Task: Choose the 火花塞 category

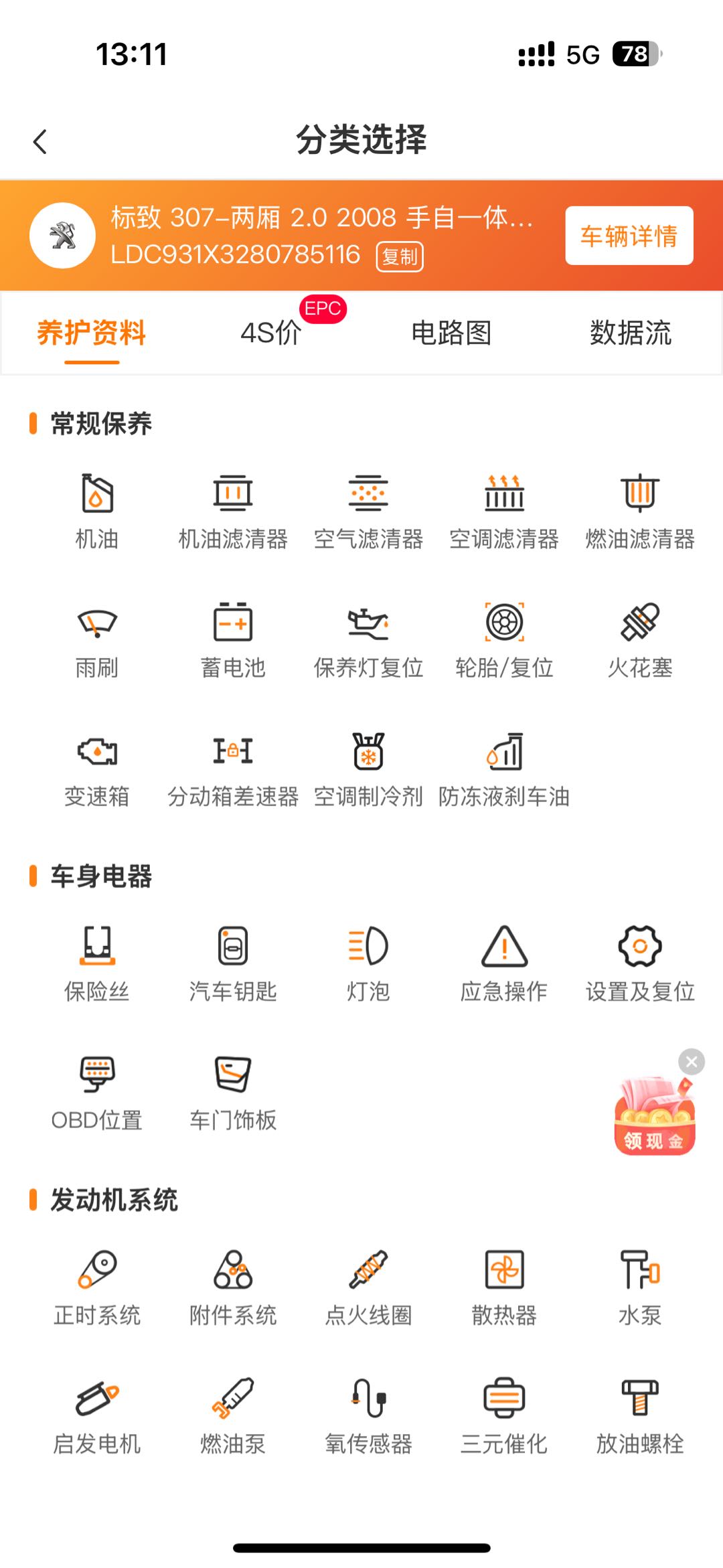Action: pos(639,639)
